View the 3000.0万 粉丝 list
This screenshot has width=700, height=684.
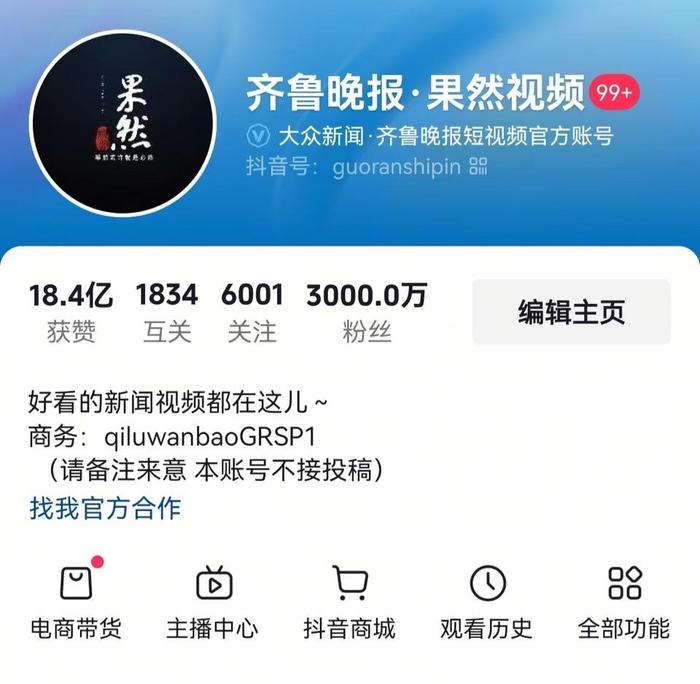click(x=366, y=312)
